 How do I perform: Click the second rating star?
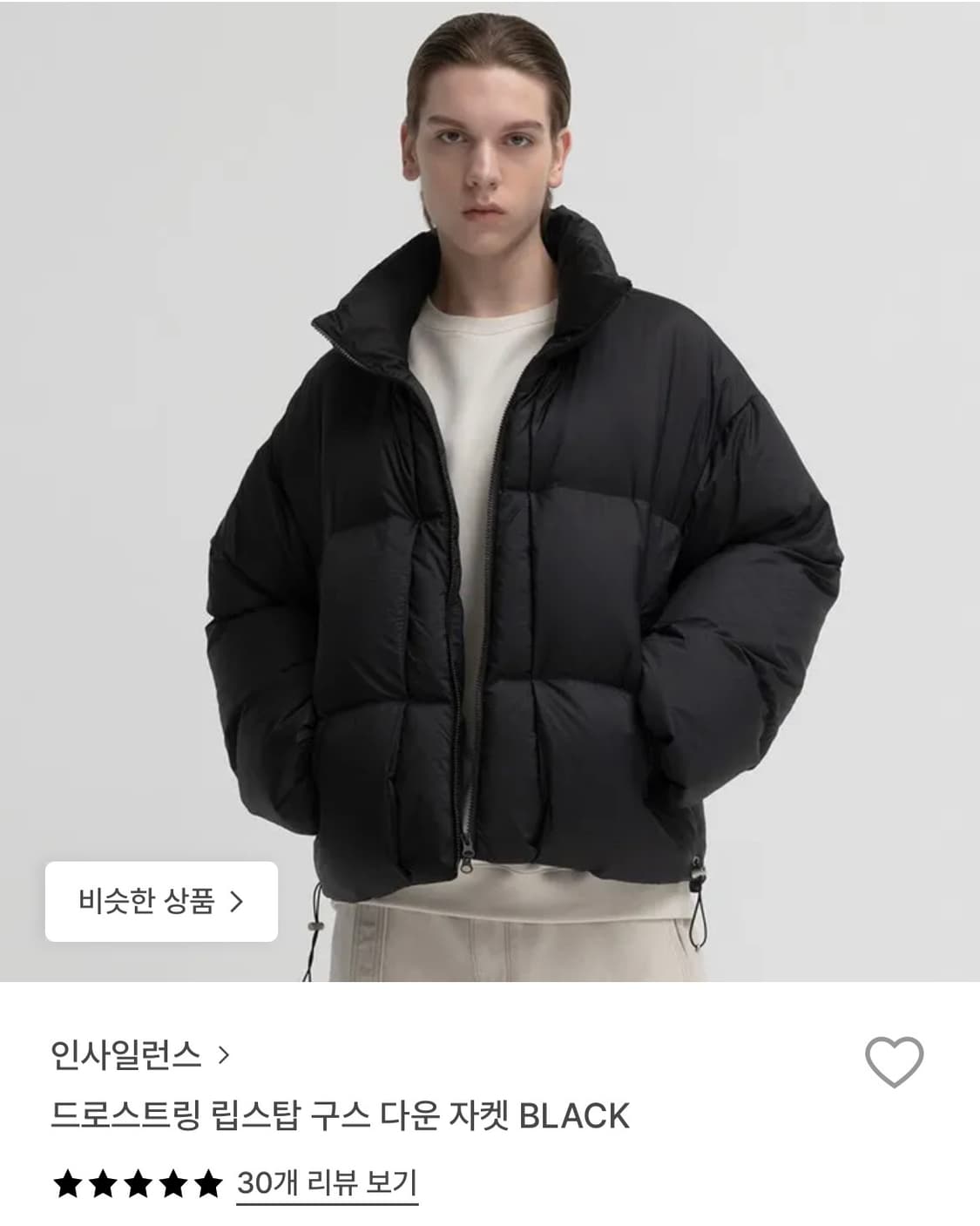(101, 1184)
